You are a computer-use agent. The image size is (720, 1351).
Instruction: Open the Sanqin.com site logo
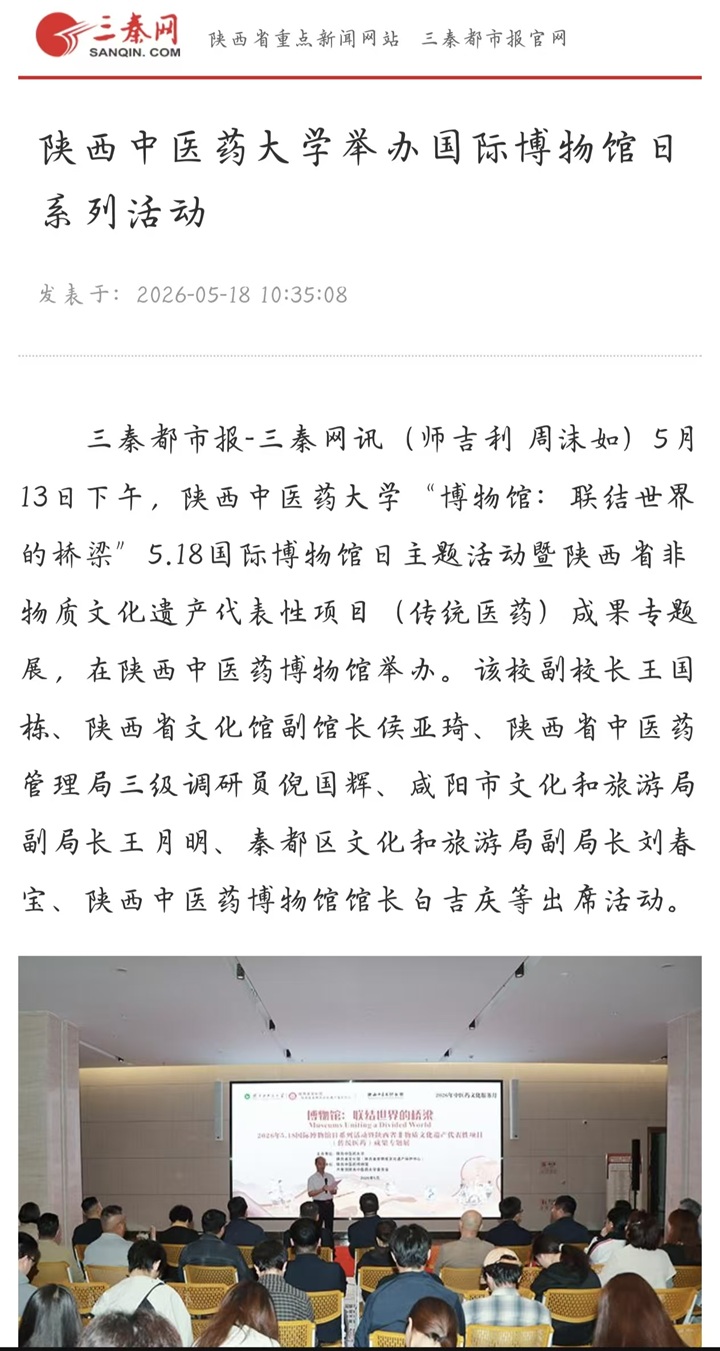(108, 35)
